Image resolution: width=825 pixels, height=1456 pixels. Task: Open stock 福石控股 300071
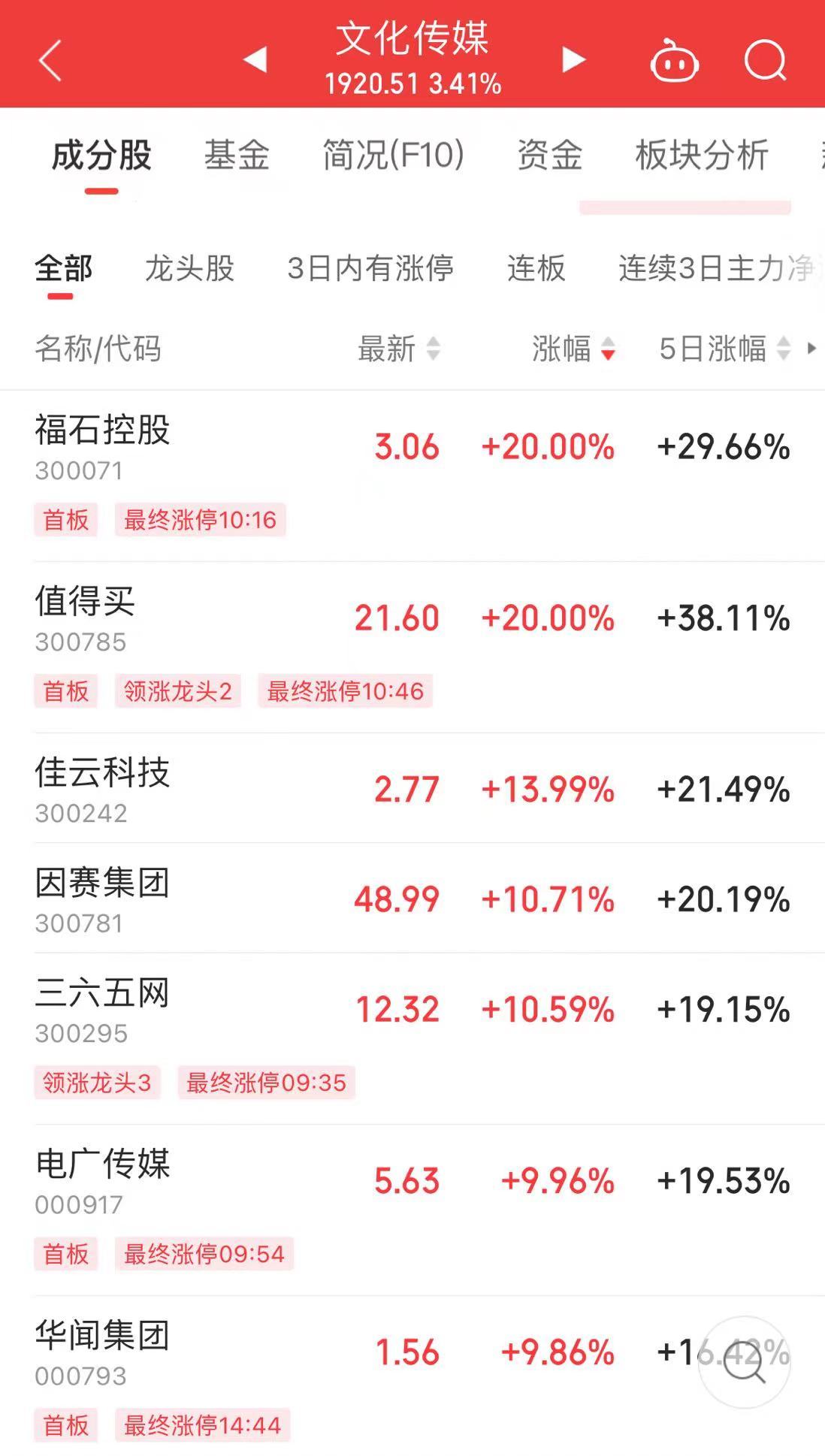pos(412,476)
